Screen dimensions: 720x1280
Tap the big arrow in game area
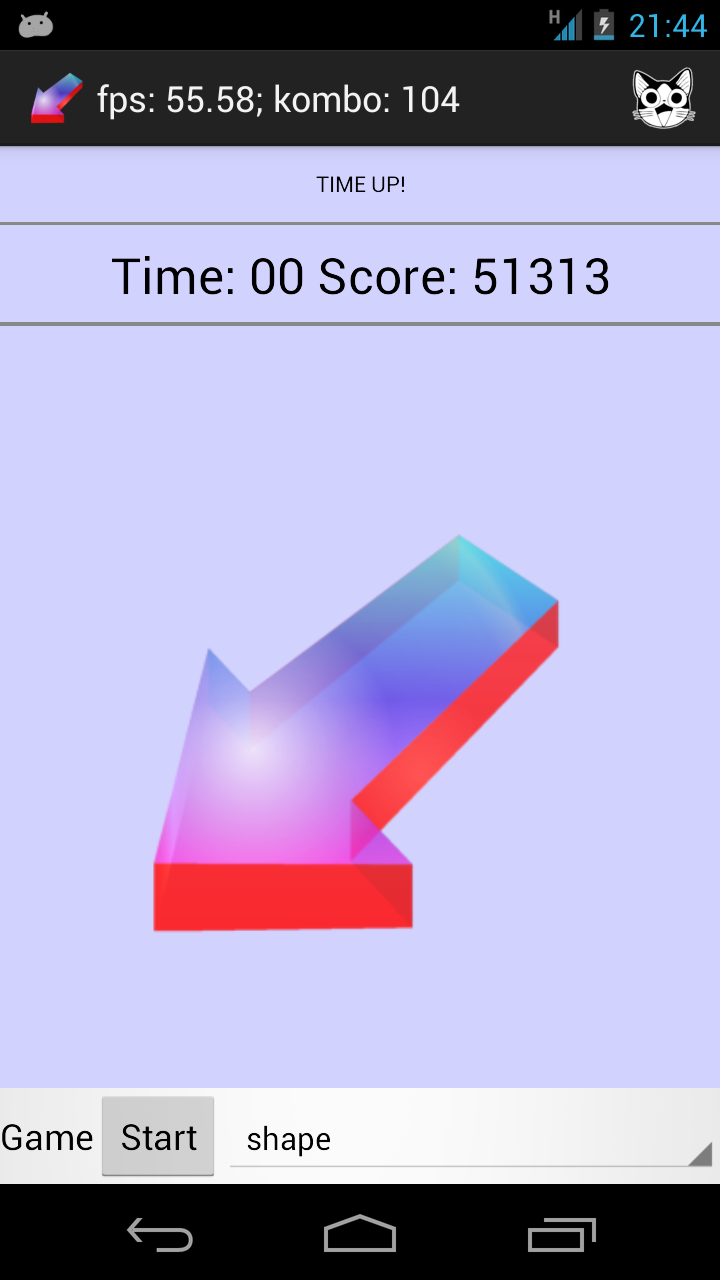coord(330,760)
